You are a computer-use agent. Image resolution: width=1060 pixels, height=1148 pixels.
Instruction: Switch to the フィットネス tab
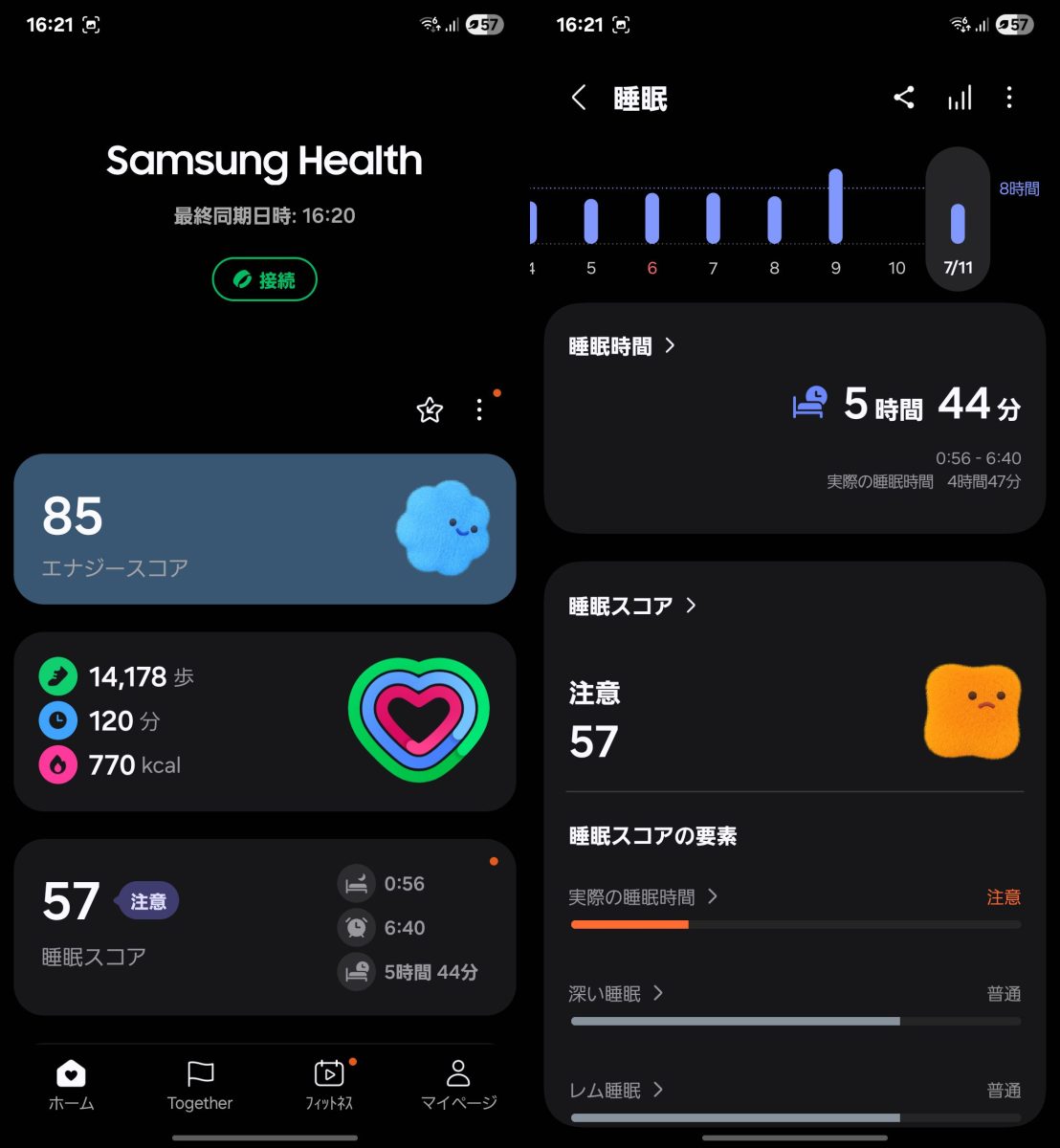tap(329, 1085)
